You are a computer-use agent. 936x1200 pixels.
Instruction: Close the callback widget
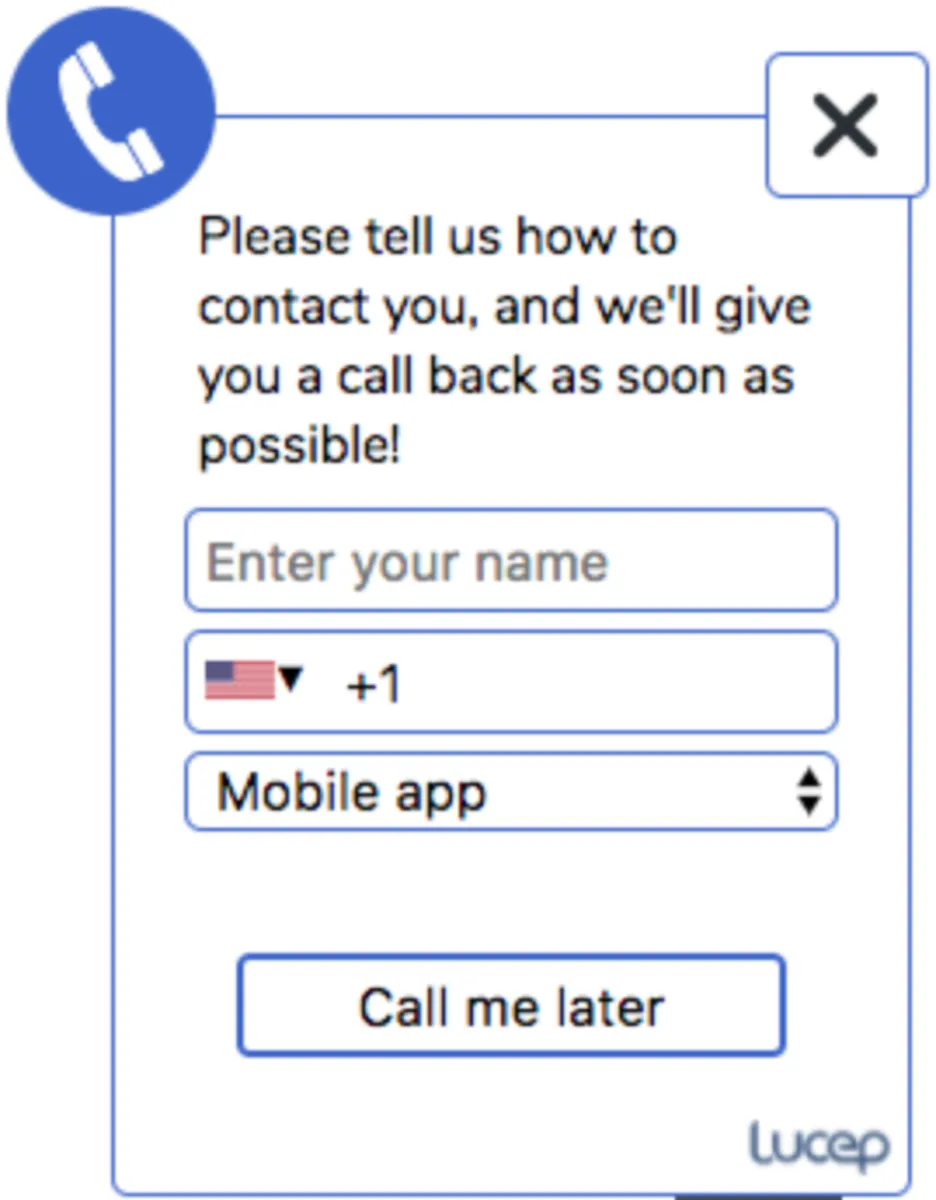point(846,126)
